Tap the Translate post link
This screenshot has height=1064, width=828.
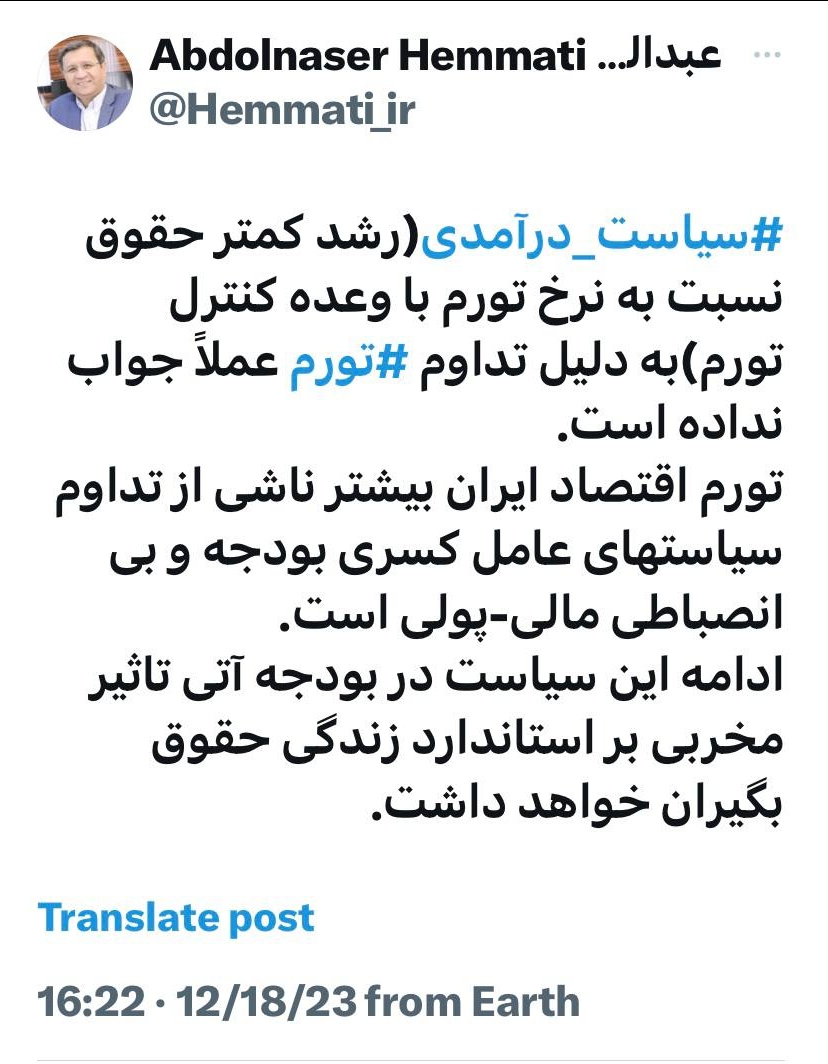(176, 917)
